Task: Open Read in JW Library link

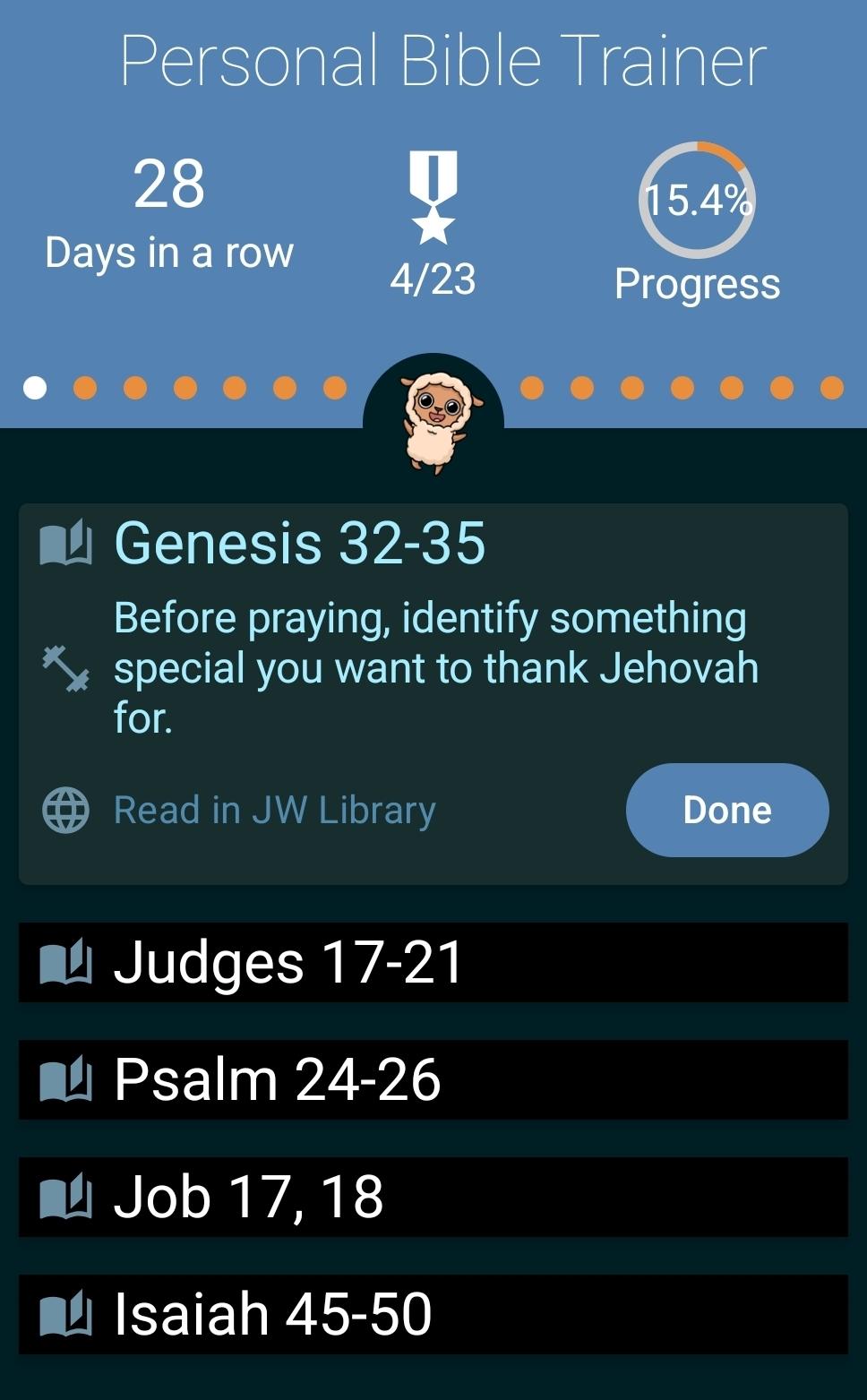Action: (x=274, y=810)
